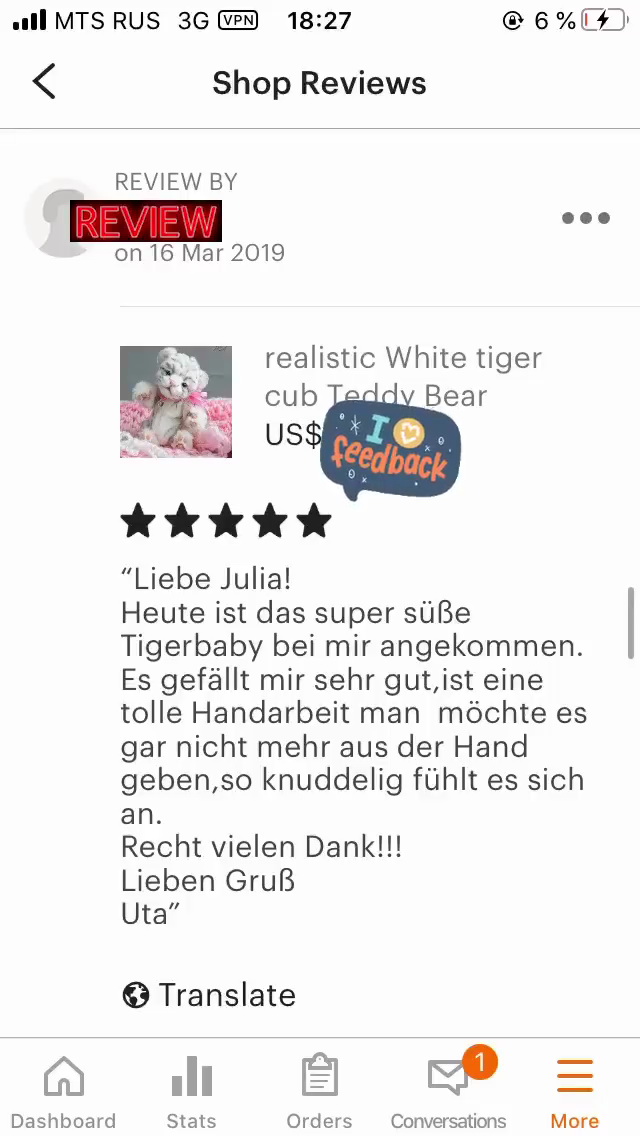Open the Conversations tab
Screen dimensions: 640x1136
point(448,1092)
